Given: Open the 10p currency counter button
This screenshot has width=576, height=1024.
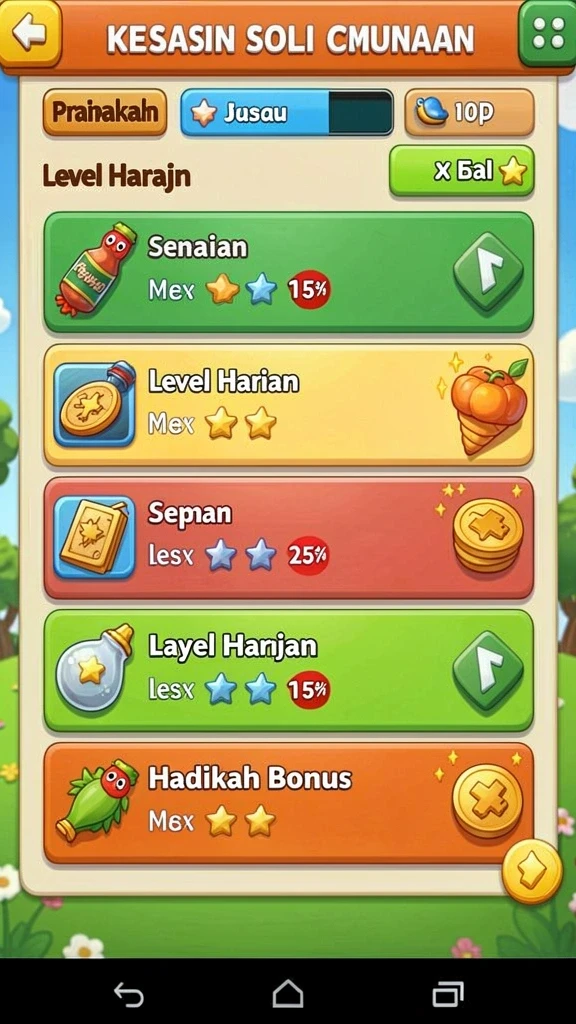Looking at the screenshot, I should (470, 112).
